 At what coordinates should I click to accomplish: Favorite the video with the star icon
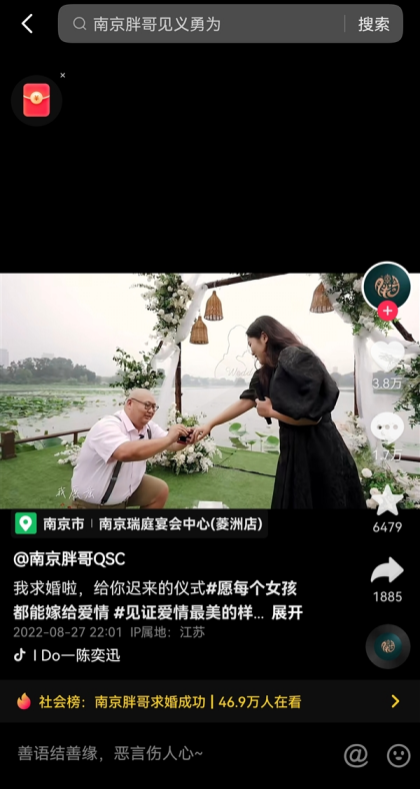pyautogui.click(x=387, y=500)
